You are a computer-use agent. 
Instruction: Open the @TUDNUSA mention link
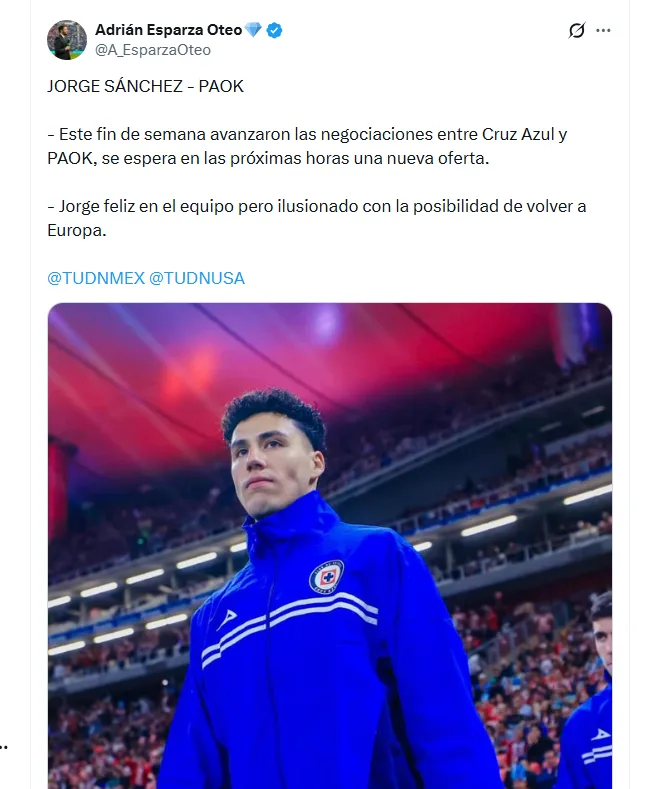tap(197, 278)
